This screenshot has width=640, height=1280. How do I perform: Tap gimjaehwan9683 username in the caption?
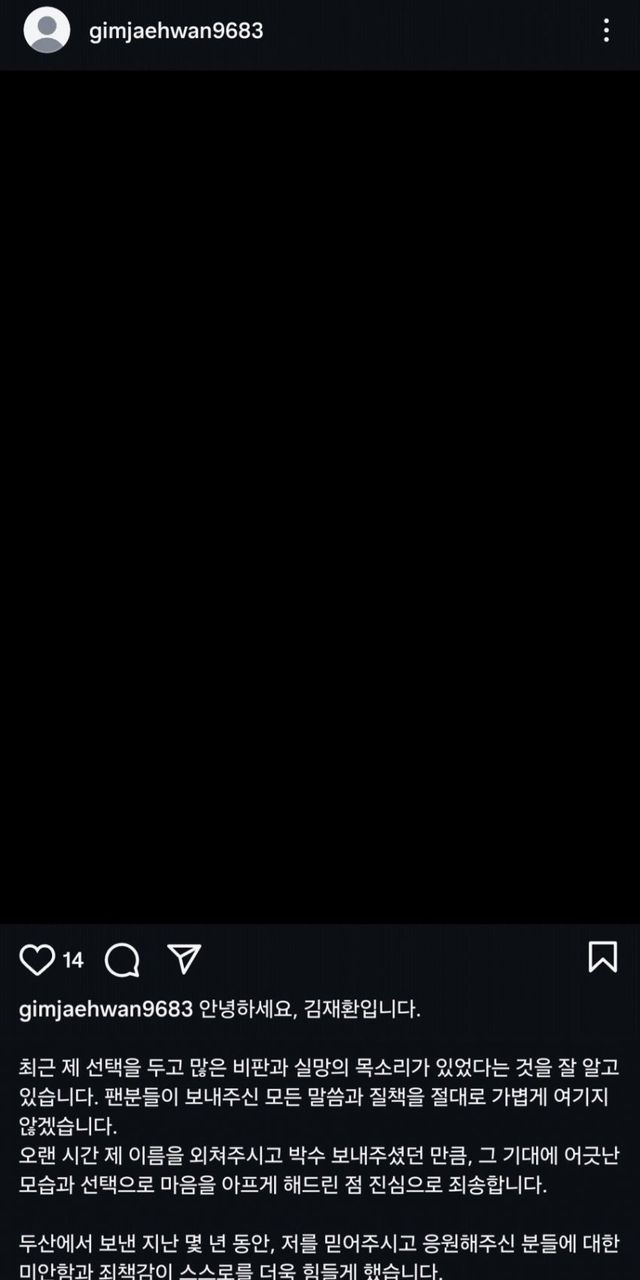[105, 1008]
